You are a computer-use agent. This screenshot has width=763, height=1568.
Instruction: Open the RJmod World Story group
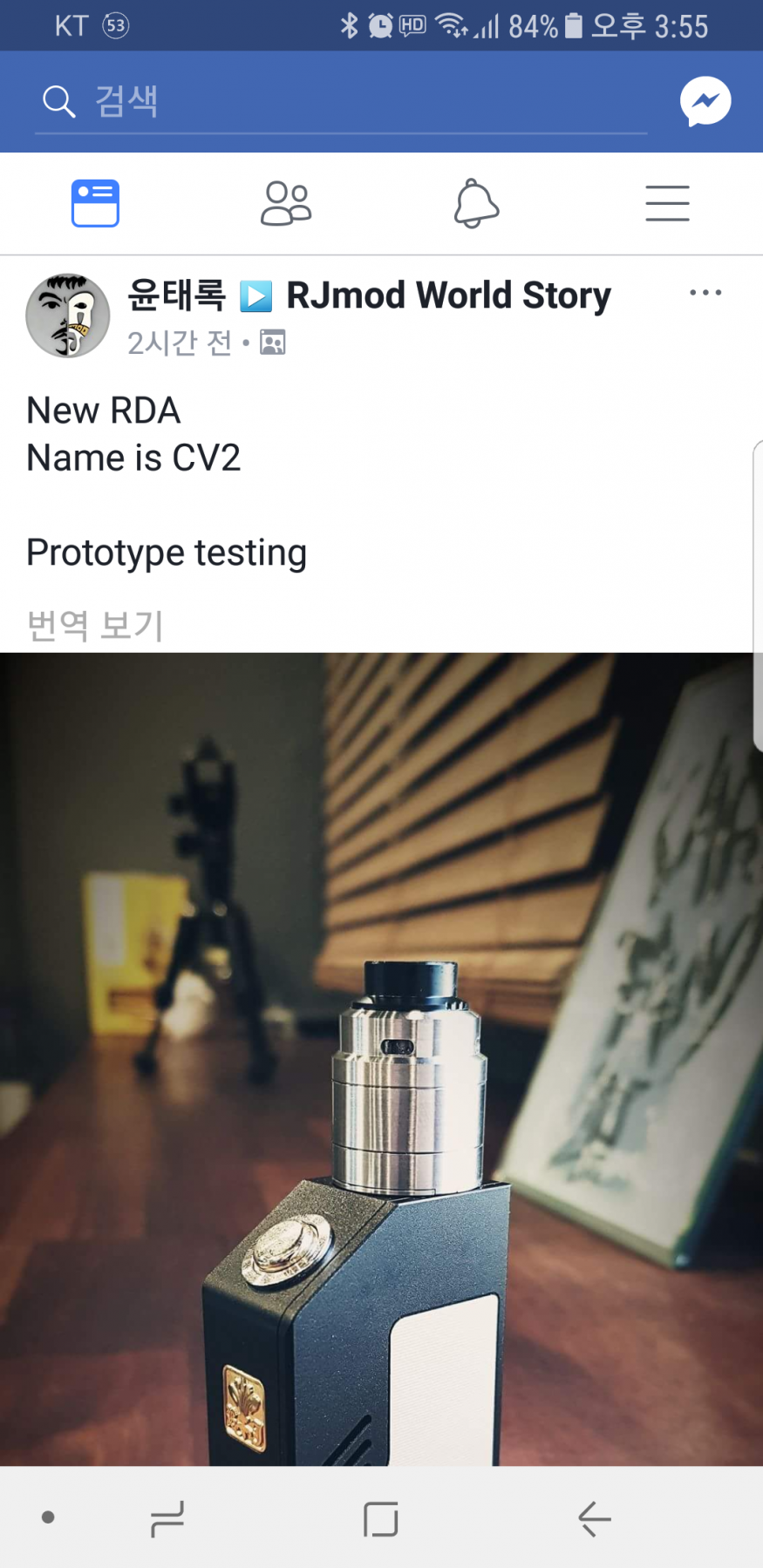448,295
